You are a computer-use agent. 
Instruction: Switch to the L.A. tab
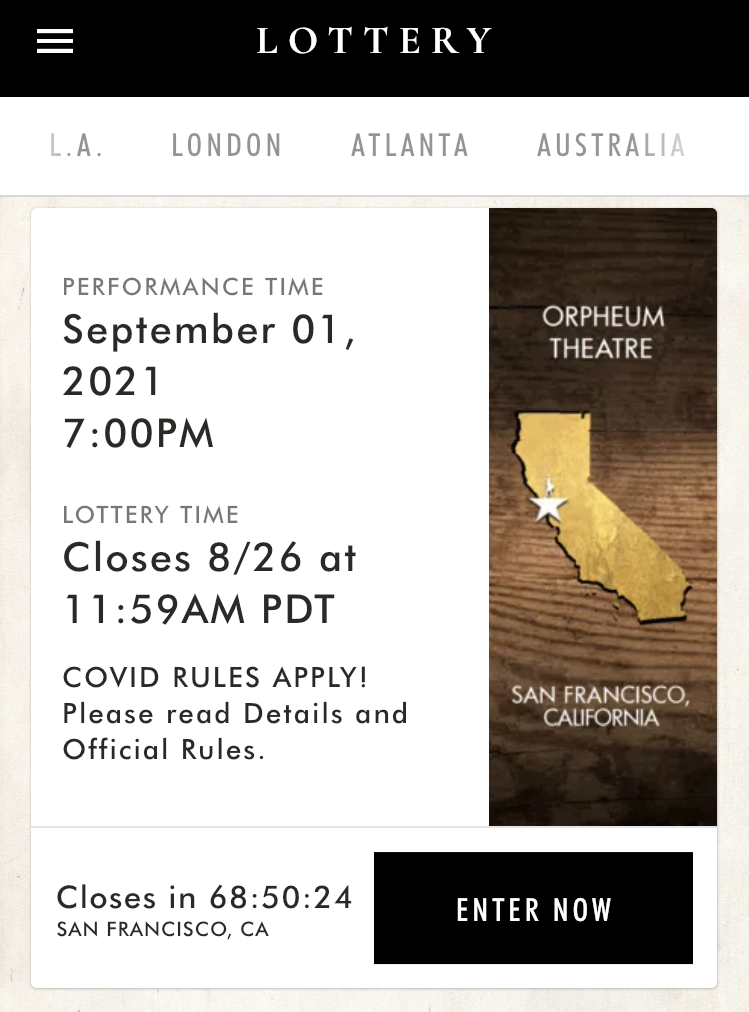[x=77, y=146]
